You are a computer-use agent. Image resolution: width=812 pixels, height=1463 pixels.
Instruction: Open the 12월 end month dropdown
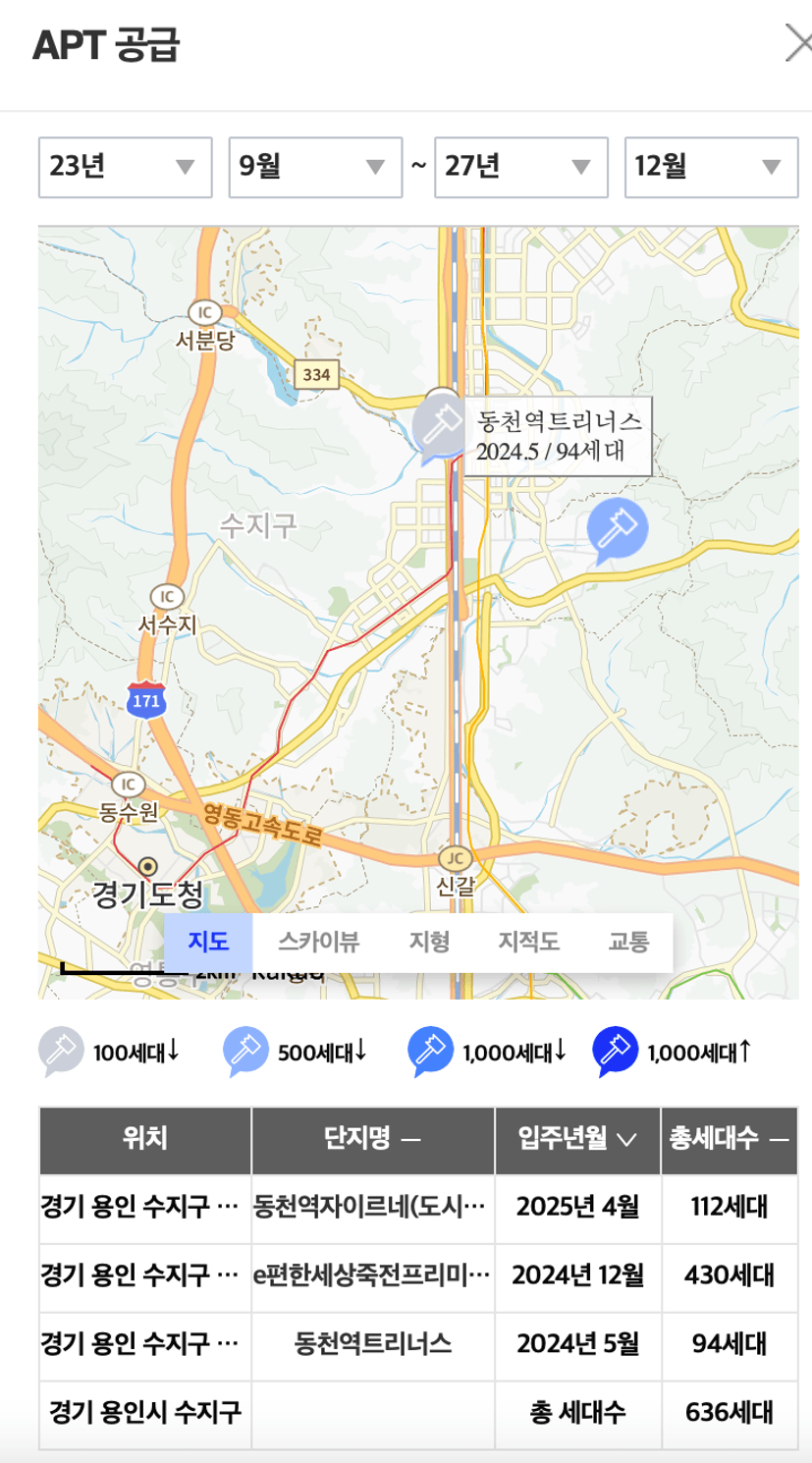pos(712,168)
